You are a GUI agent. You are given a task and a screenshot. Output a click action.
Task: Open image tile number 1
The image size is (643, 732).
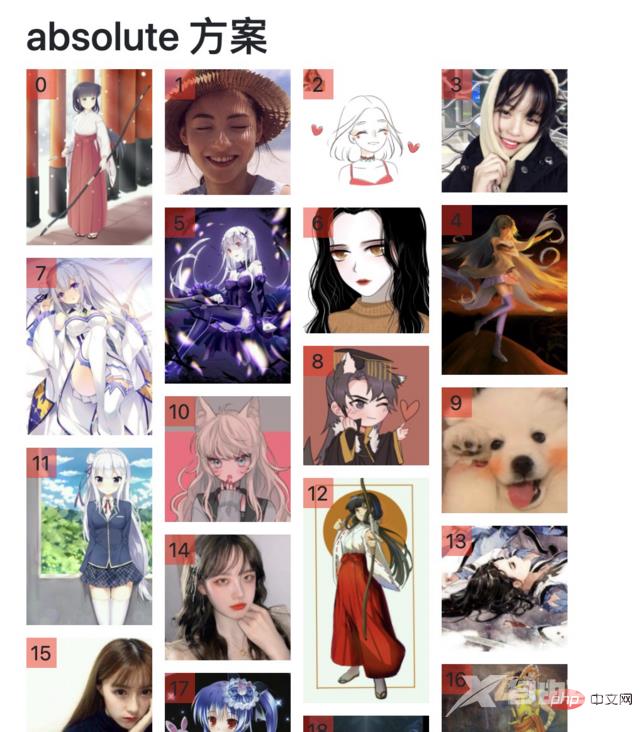227,131
